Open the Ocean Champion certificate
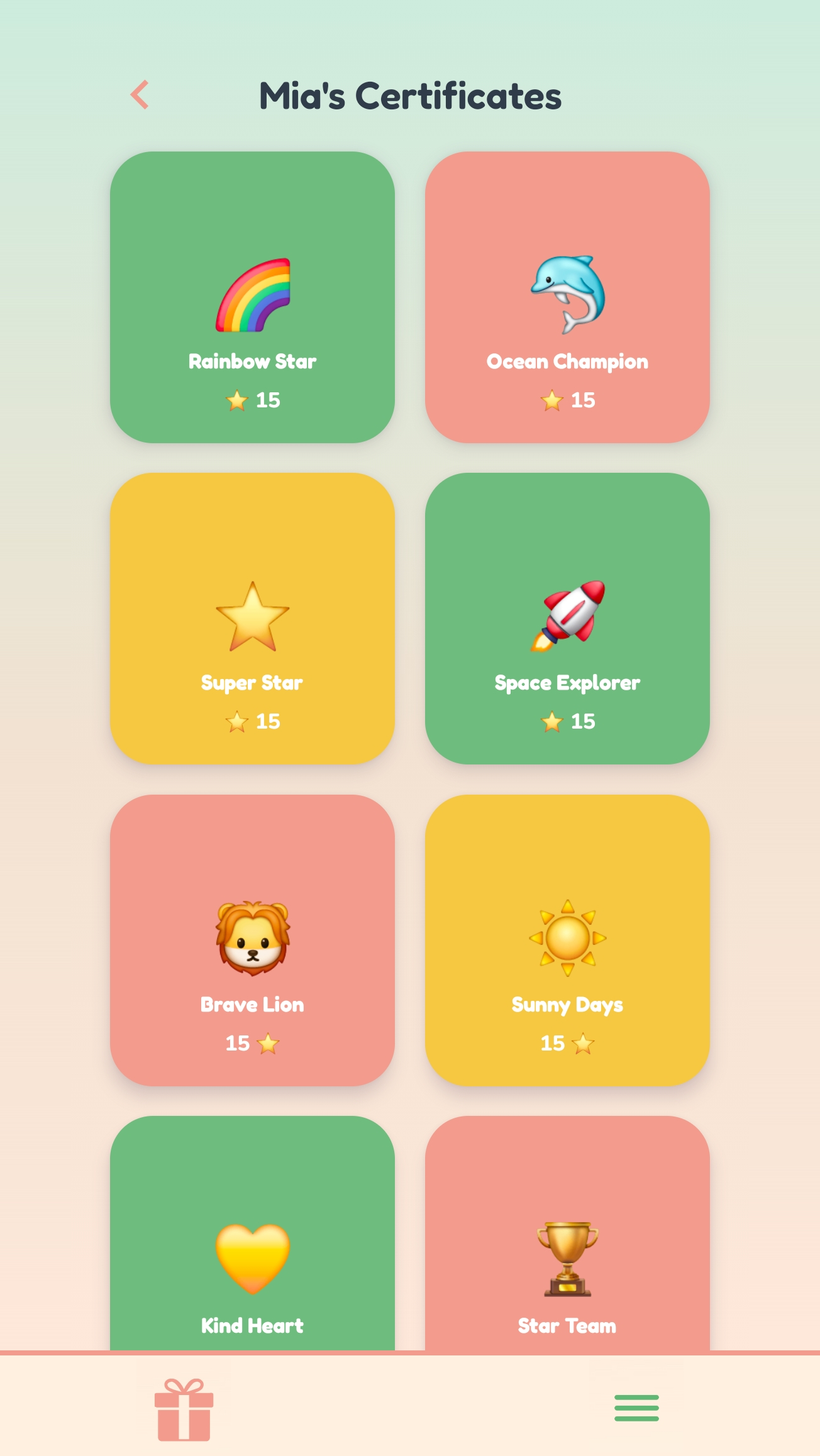 [567, 297]
